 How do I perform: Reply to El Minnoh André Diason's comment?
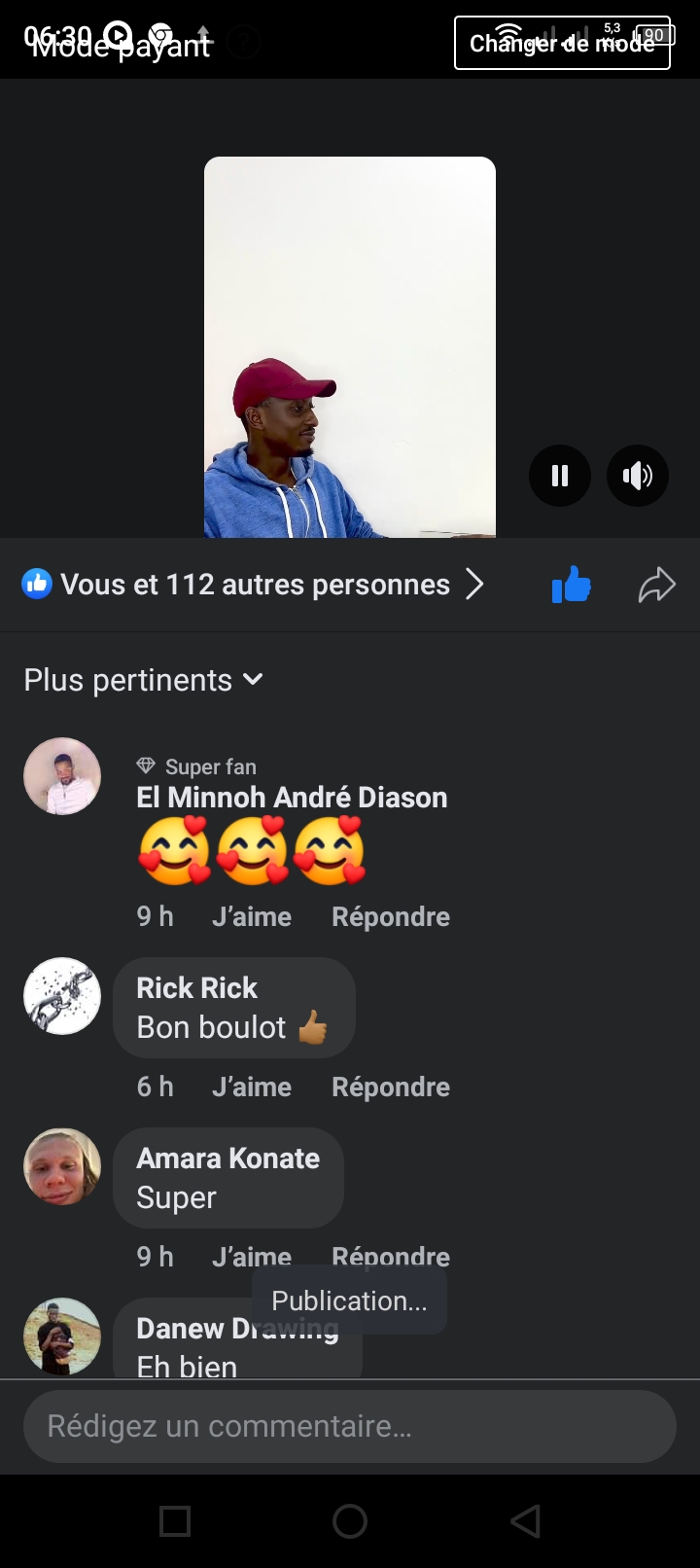[390, 916]
